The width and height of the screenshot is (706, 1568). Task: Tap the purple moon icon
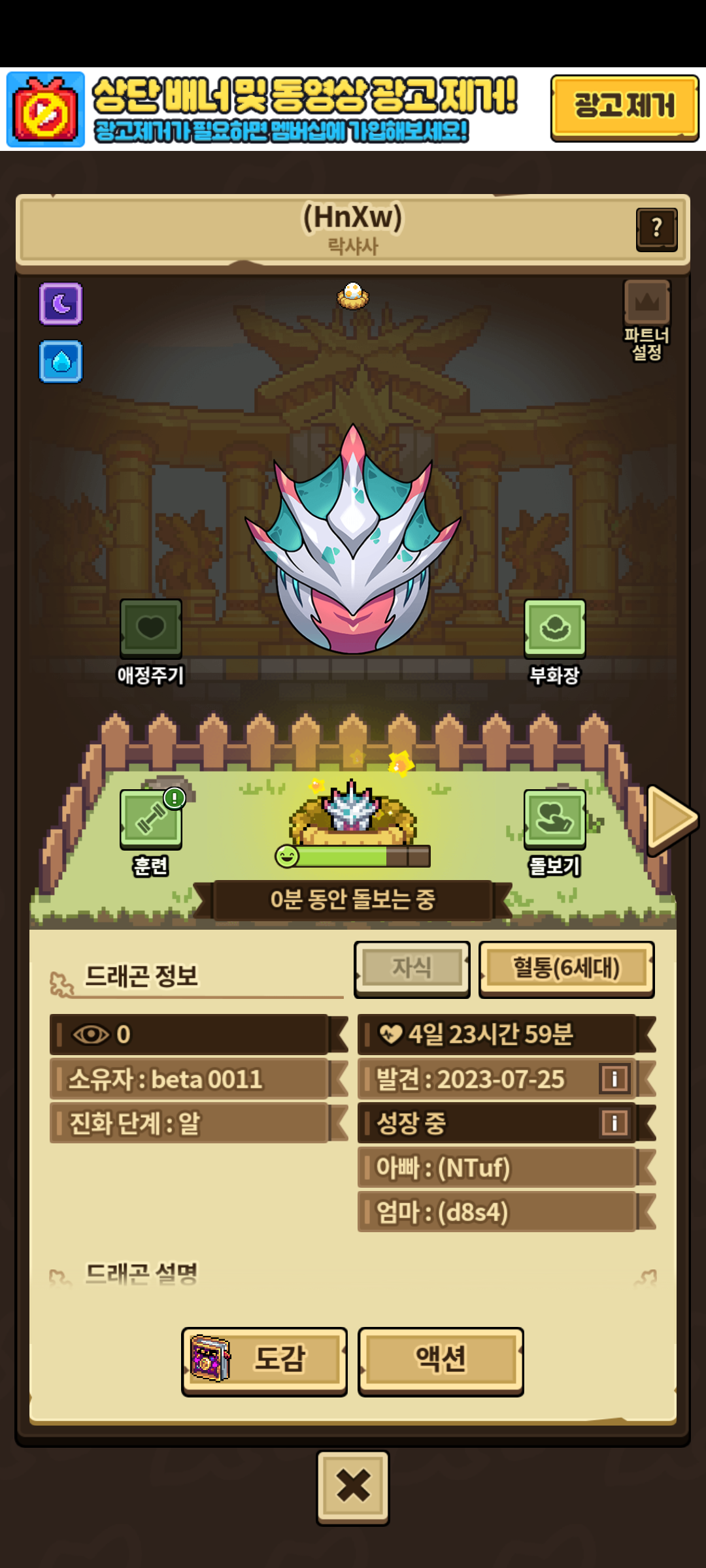pyautogui.click(x=61, y=304)
